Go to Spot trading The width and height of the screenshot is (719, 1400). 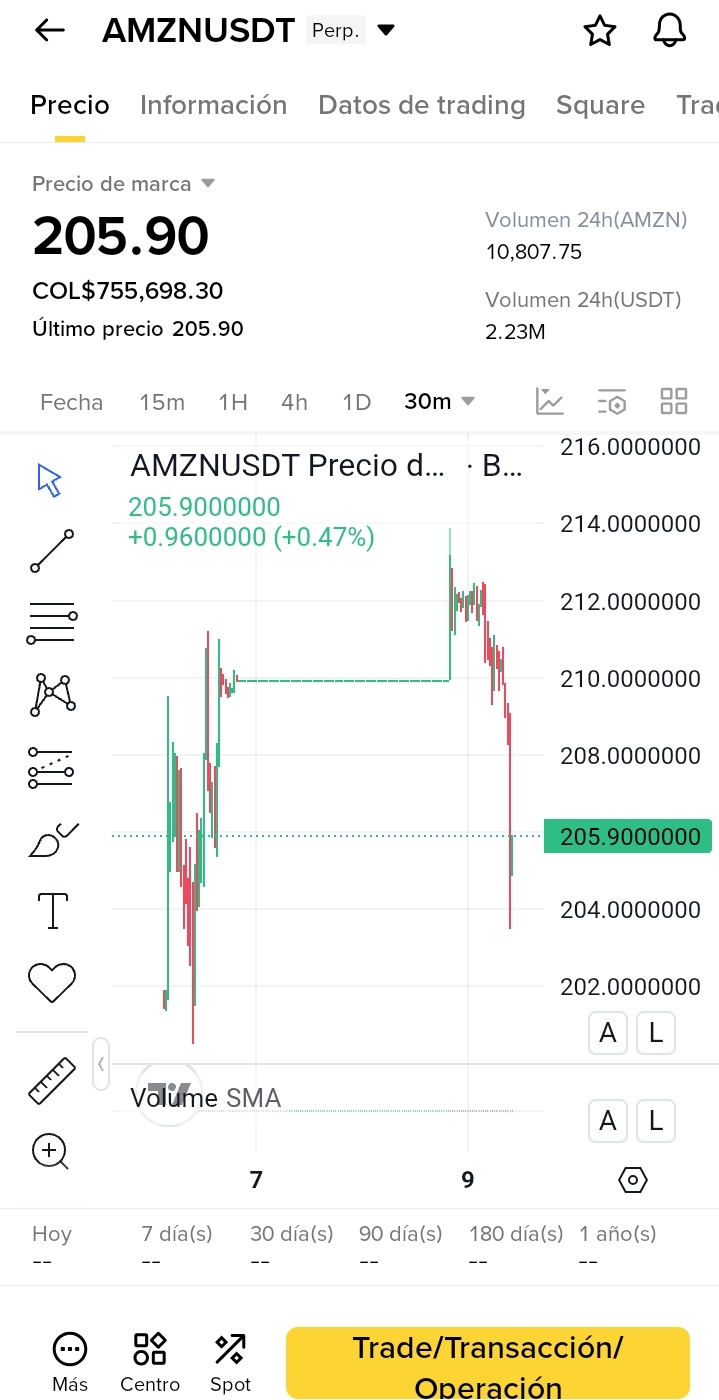(x=230, y=1362)
